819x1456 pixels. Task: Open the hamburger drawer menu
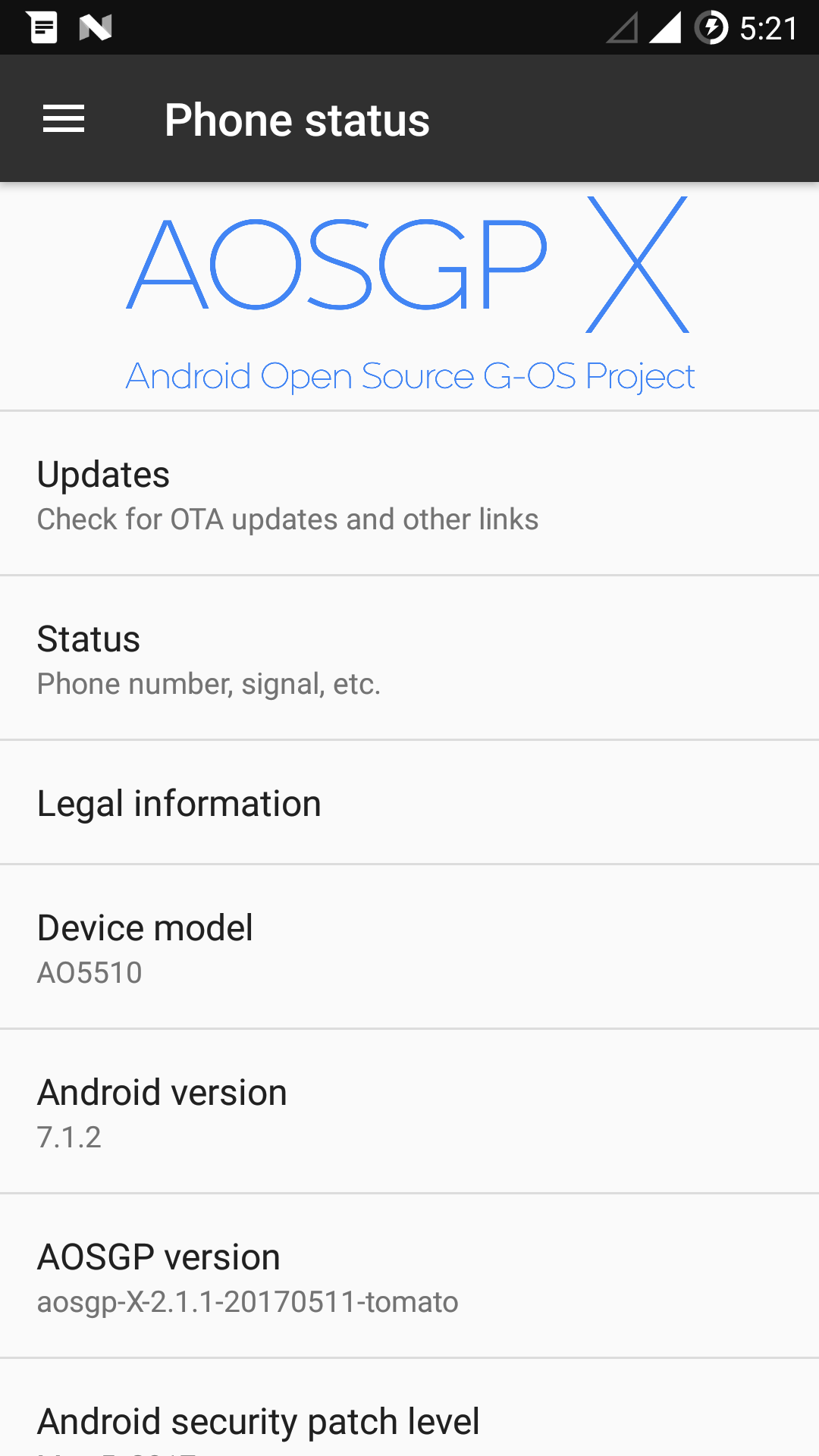pos(64,119)
